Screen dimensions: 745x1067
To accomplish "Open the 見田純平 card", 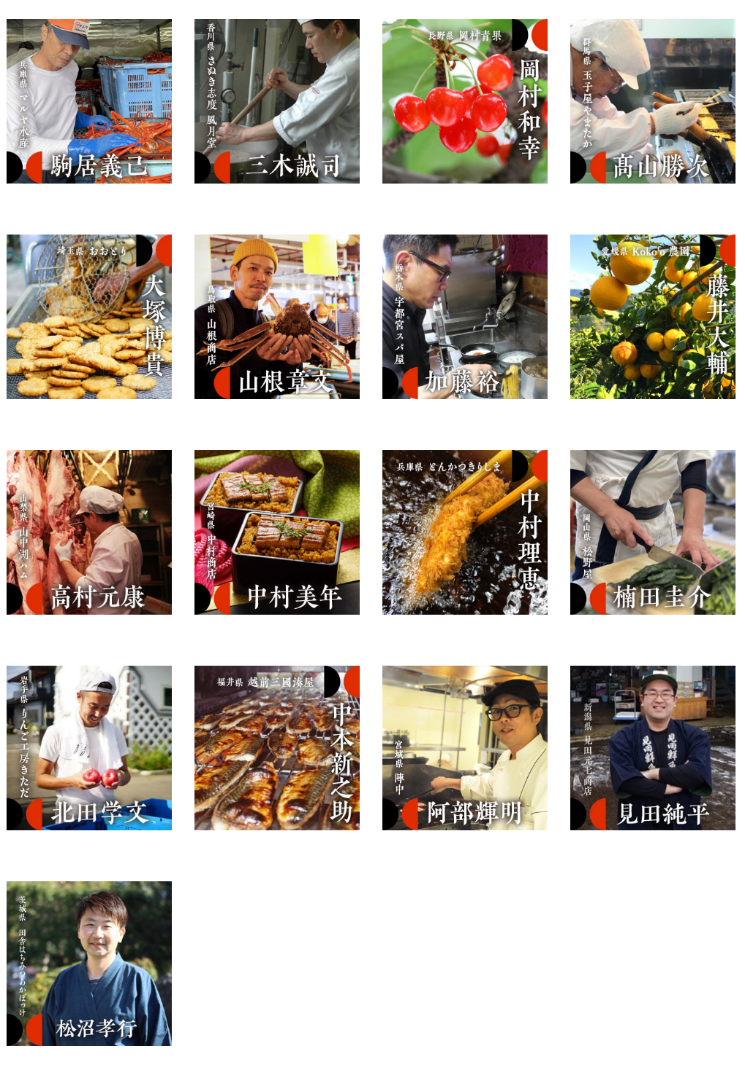I will coord(653,748).
